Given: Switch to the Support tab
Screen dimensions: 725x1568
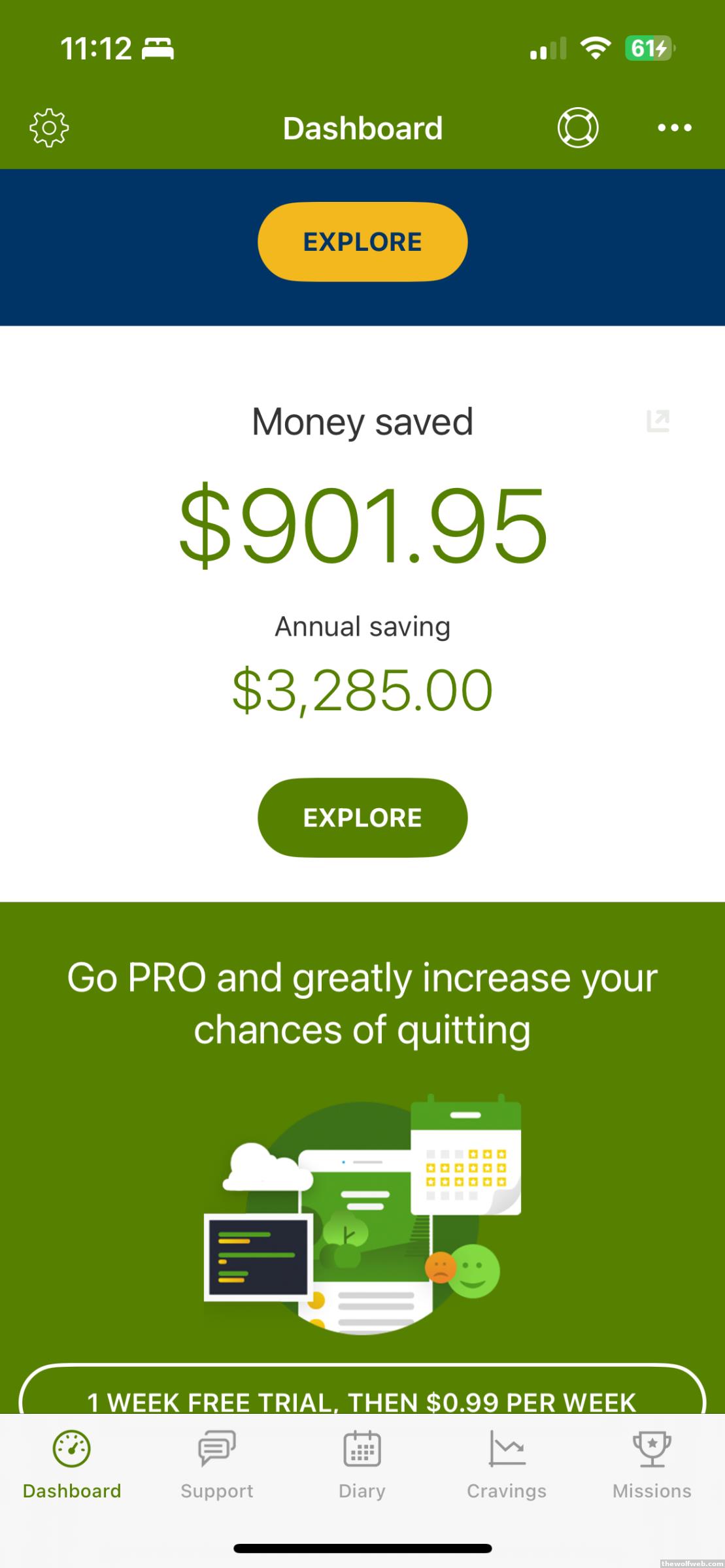Looking at the screenshot, I should pos(217,1465).
